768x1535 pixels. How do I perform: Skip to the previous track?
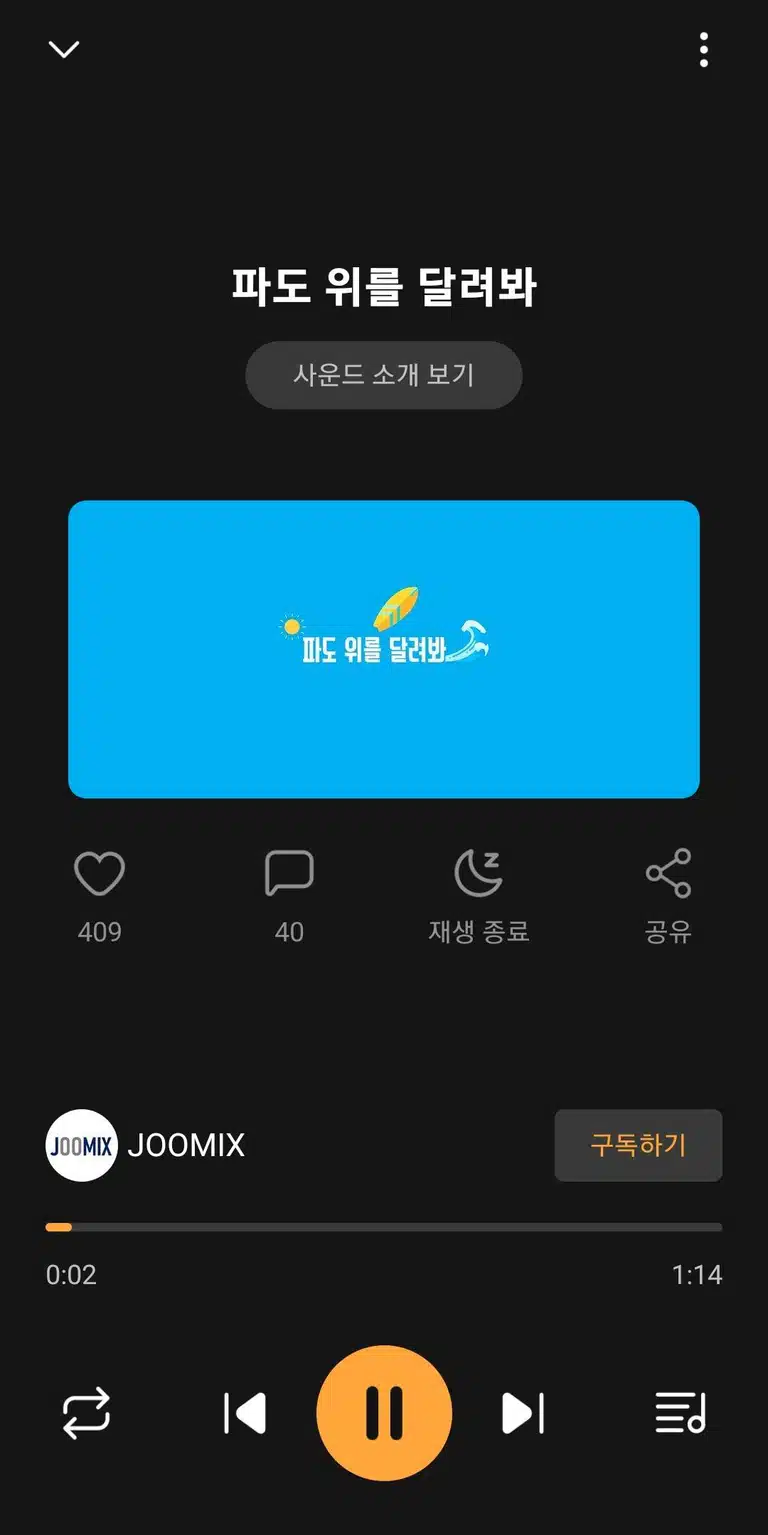point(245,1413)
